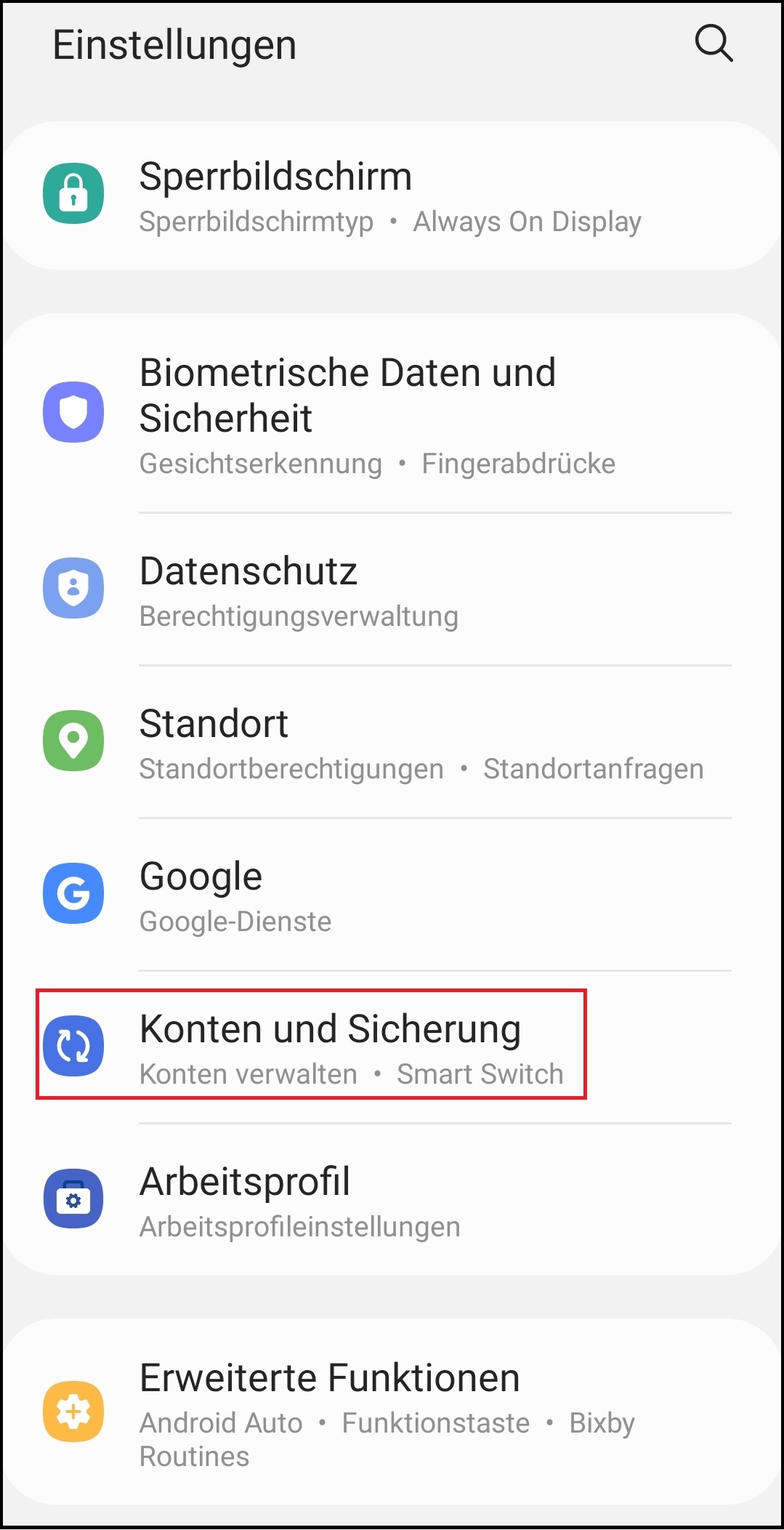Viewport: 784px width, 1530px height.
Task: Go to Datenschutz settings
Action: pyautogui.click(x=392, y=589)
